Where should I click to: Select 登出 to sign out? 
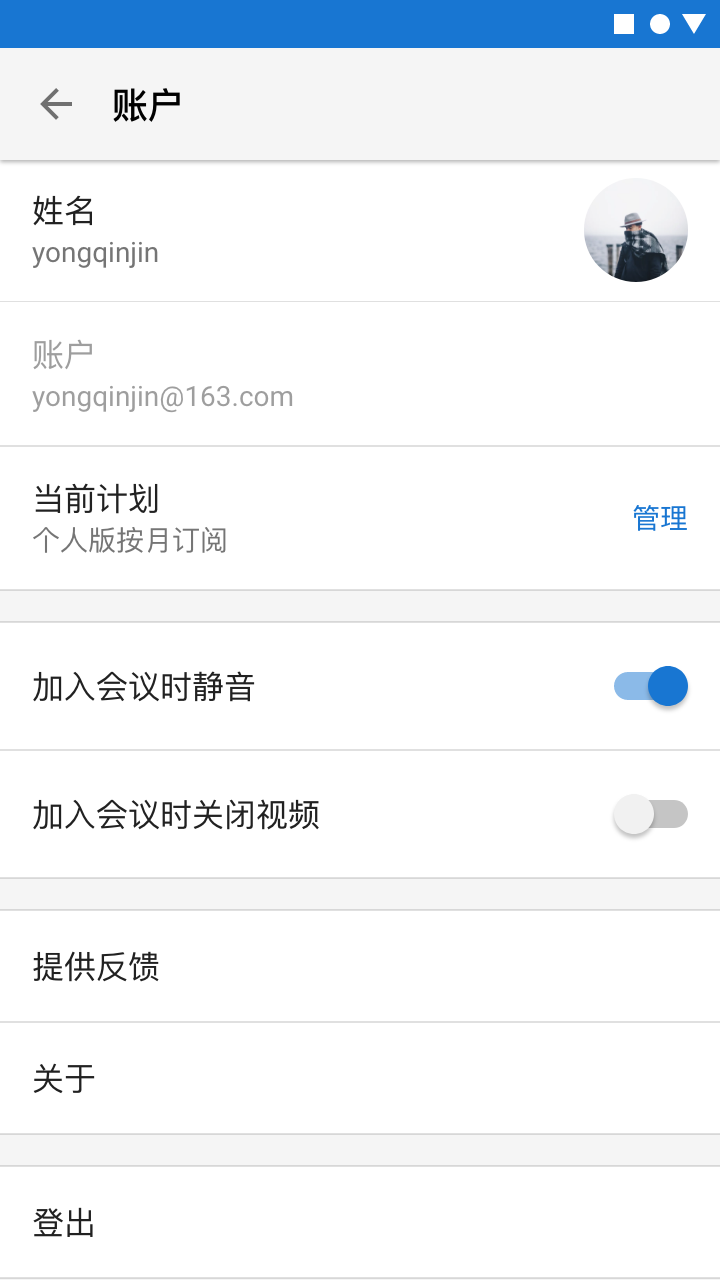360,1222
